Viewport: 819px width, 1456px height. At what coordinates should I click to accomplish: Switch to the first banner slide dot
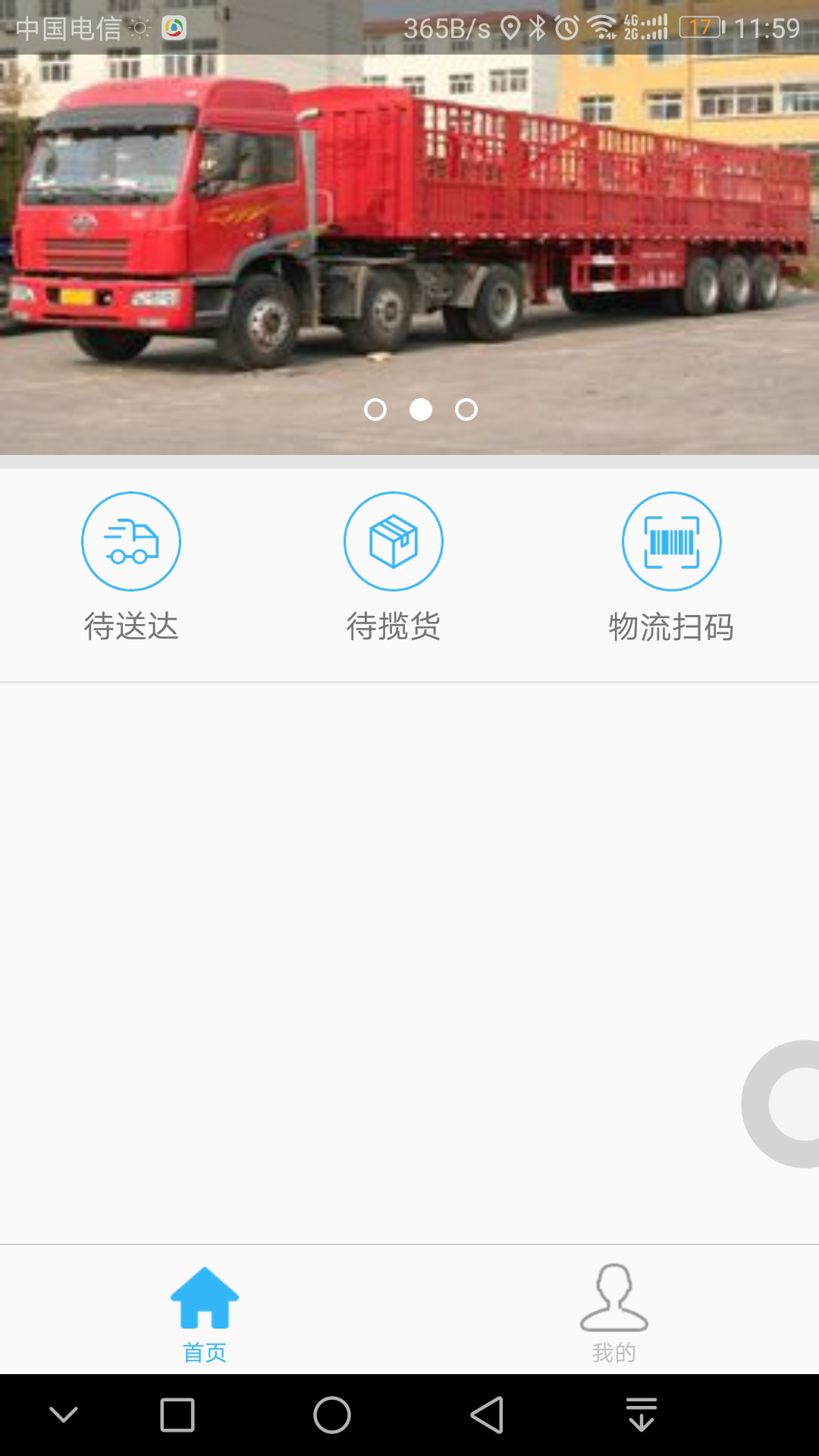tap(375, 409)
